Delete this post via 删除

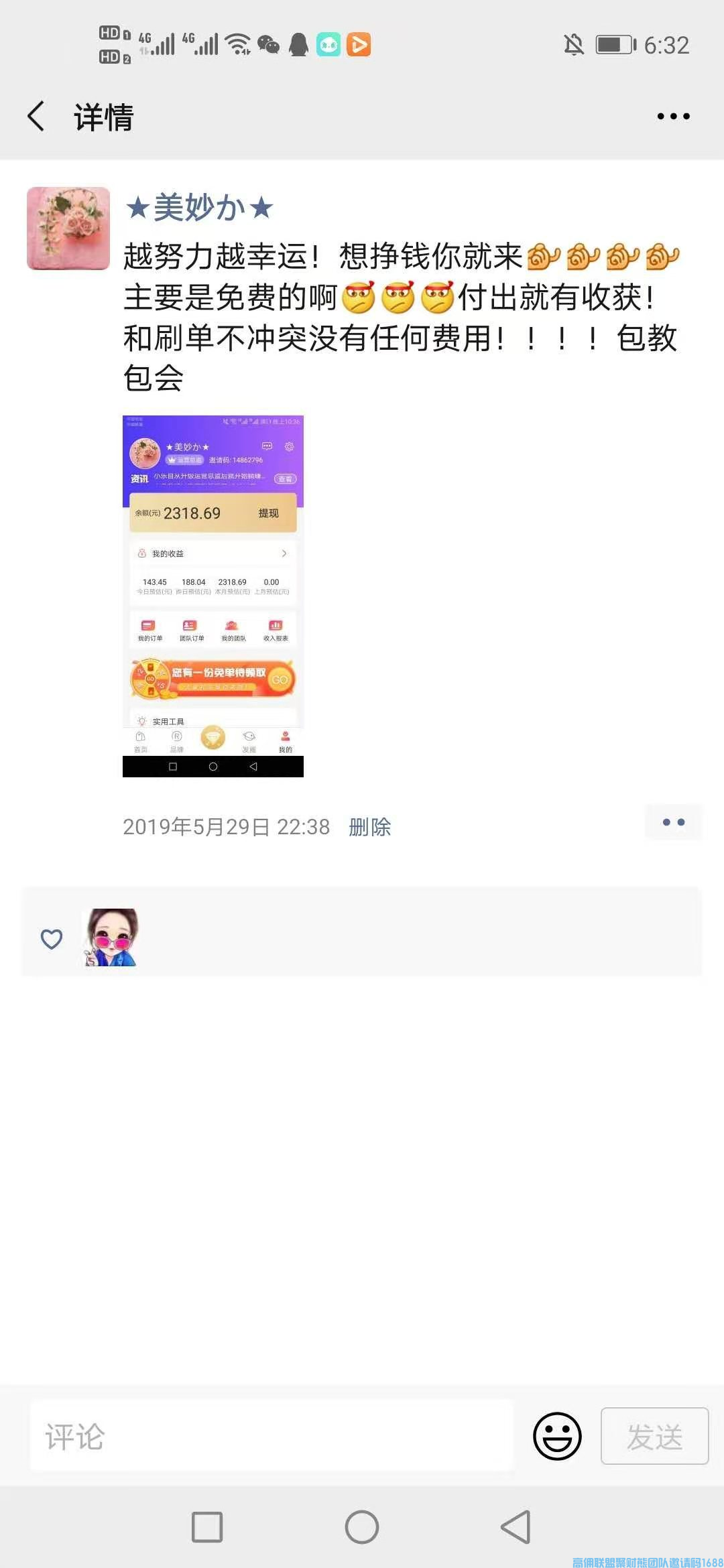pos(369,827)
